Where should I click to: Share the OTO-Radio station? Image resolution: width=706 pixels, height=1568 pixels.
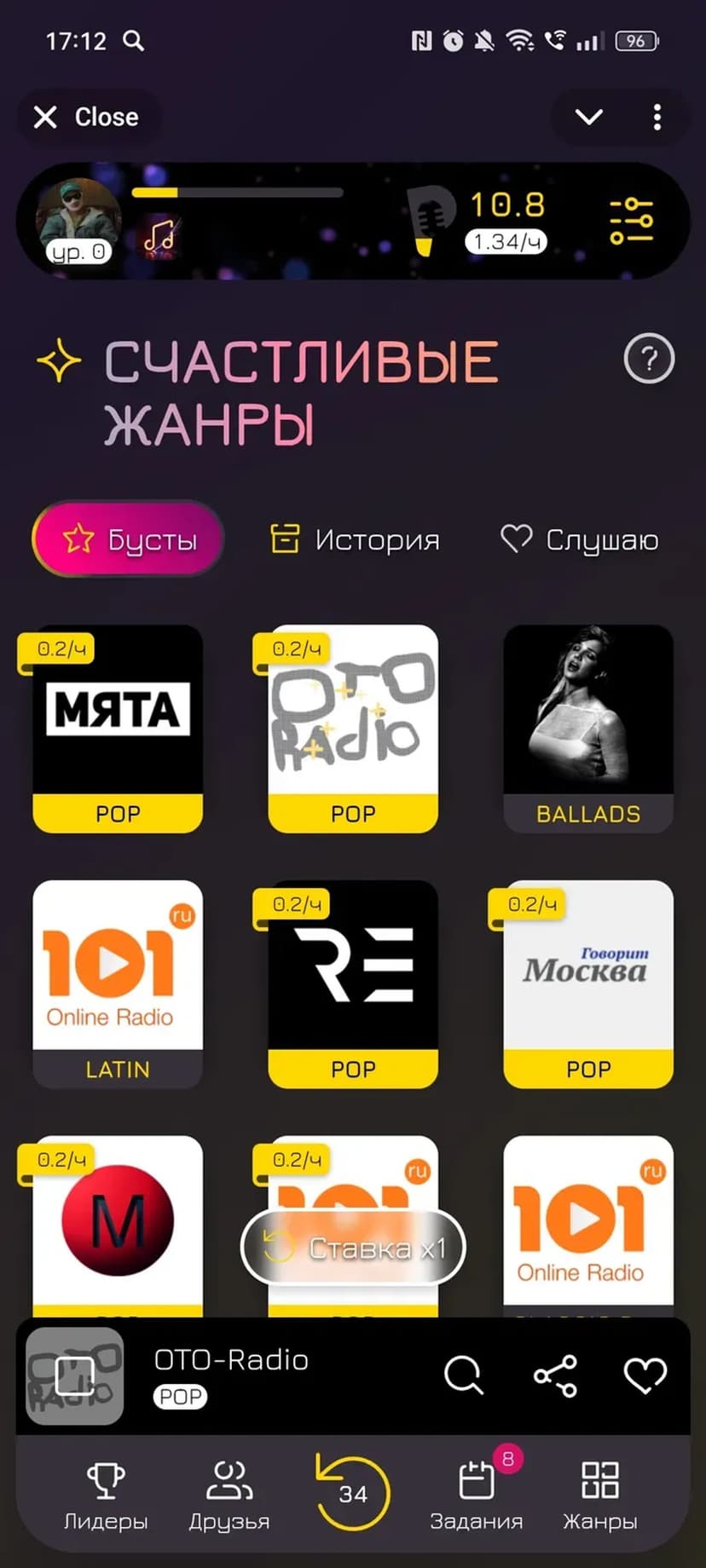tap(555, 1375)
